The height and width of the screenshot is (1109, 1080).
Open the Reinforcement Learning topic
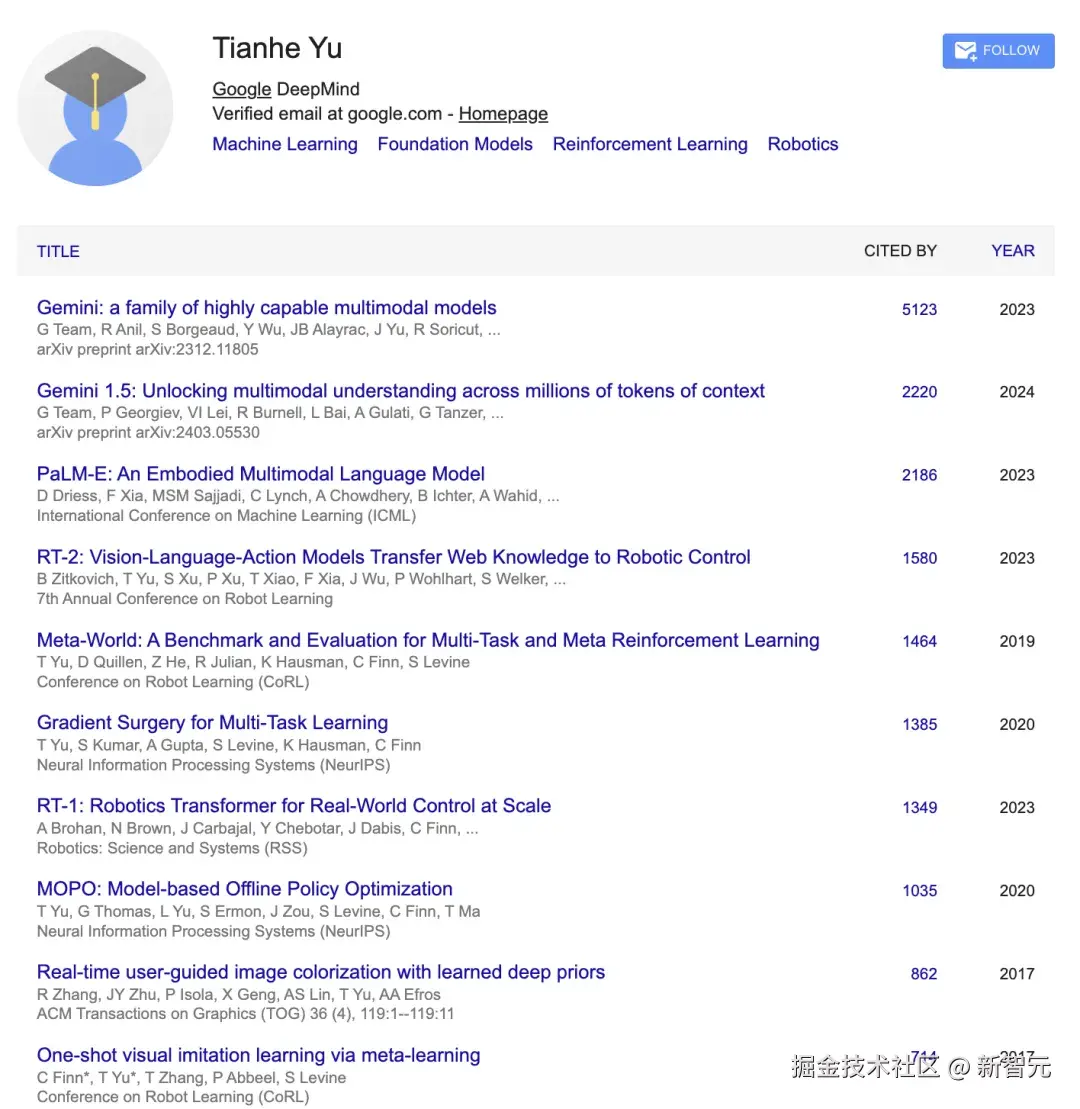(650, 144)
